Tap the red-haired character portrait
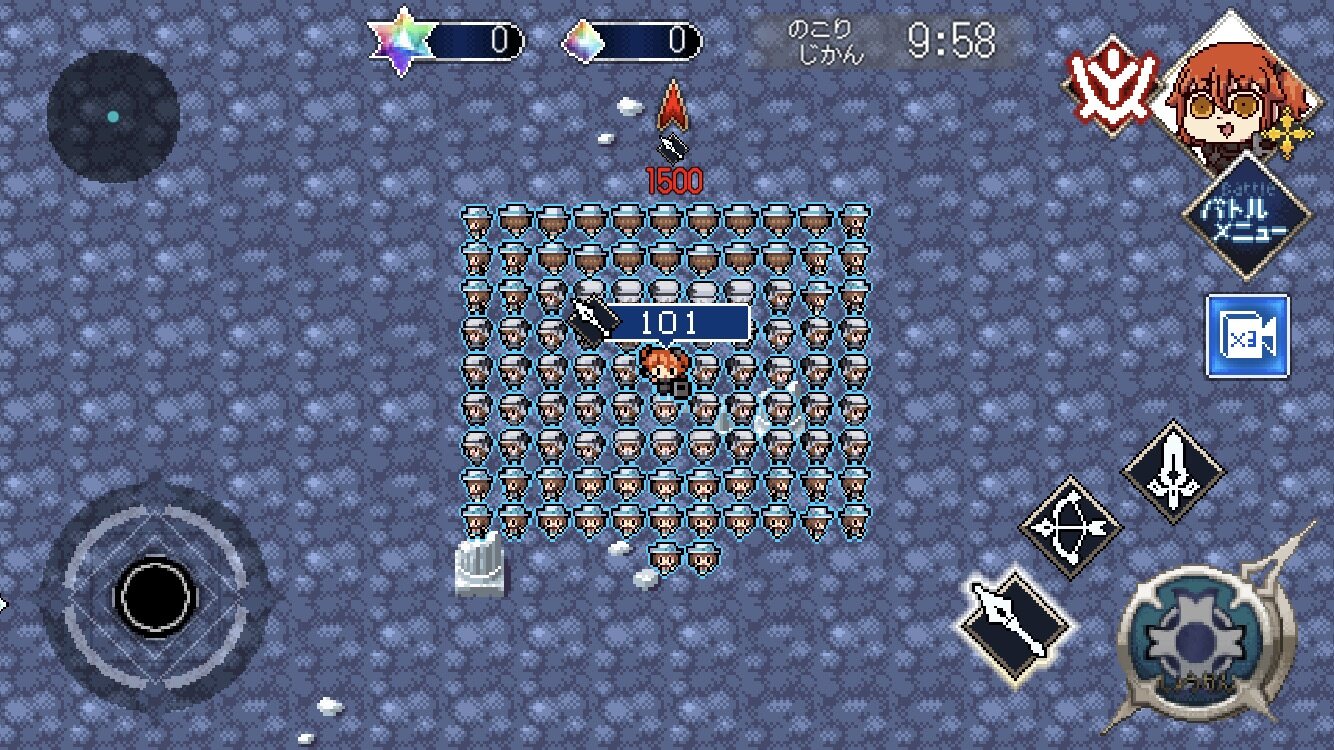The image size is (1334, 750). point(1236,98)
